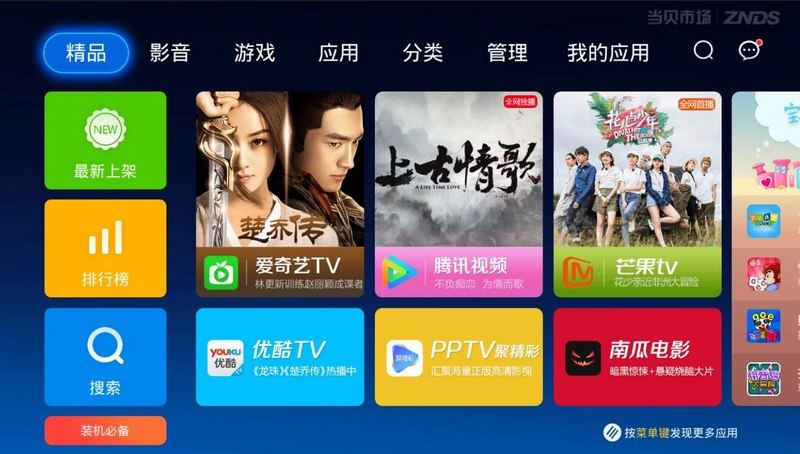Tap the blue 搜索 tile
Image resolution: width=800 pixels, height=454 pixels.
pos(105,356)
